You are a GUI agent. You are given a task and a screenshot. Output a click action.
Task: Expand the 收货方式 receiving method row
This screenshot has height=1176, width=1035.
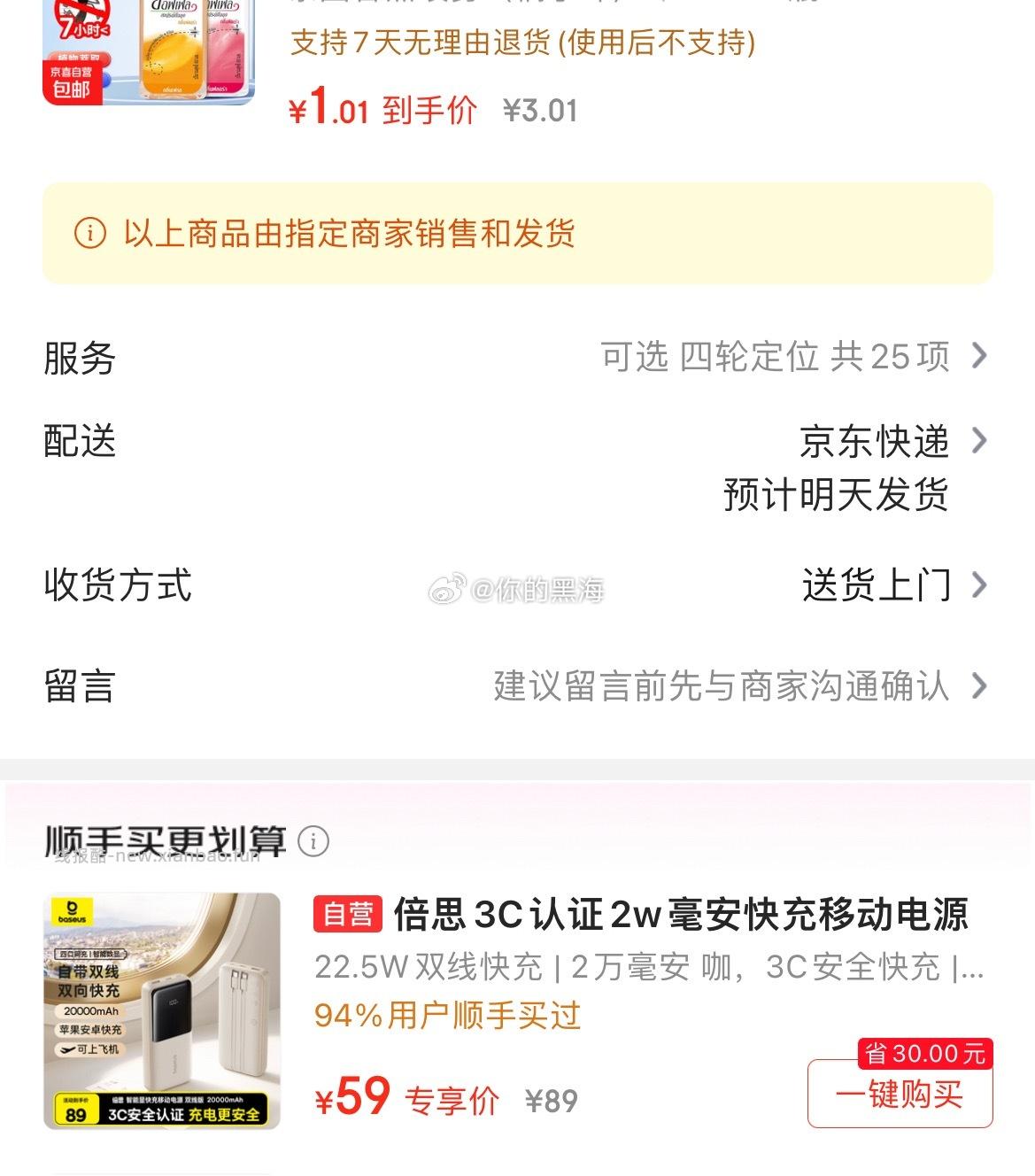click(x=978, y=584)
